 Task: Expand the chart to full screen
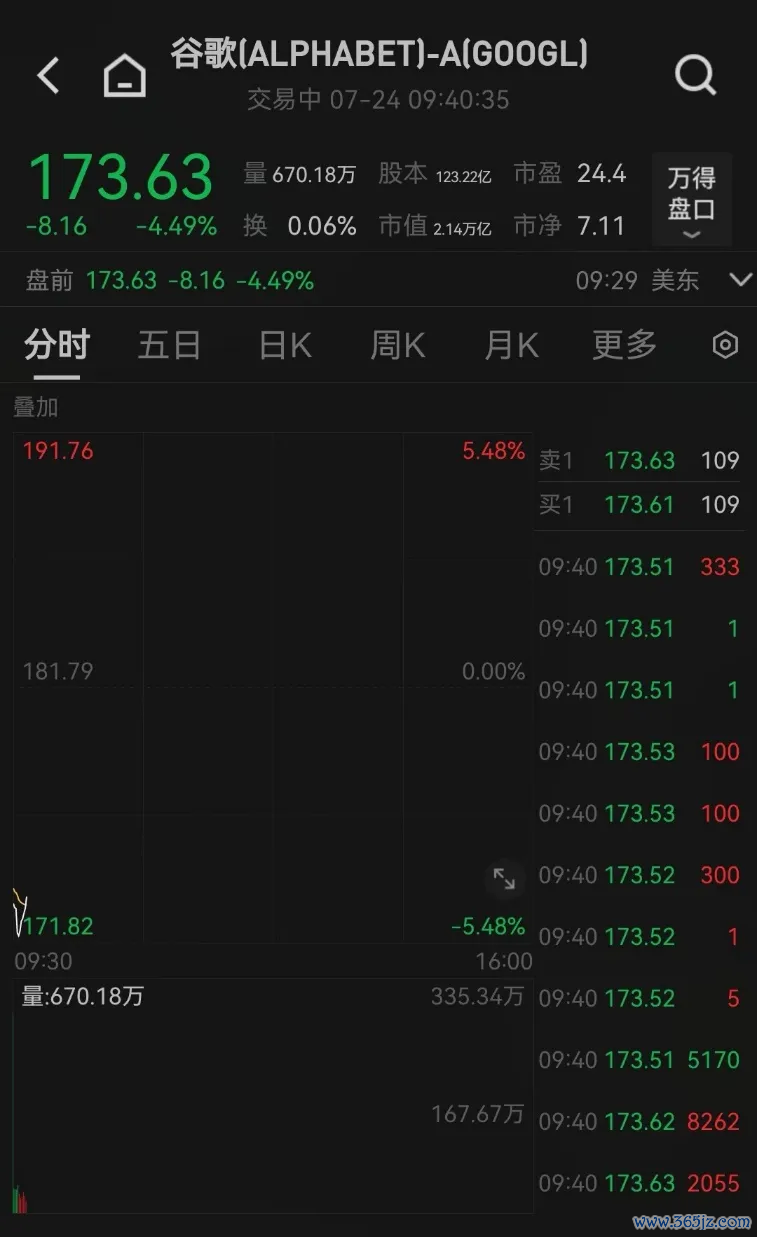coord(504,879)
